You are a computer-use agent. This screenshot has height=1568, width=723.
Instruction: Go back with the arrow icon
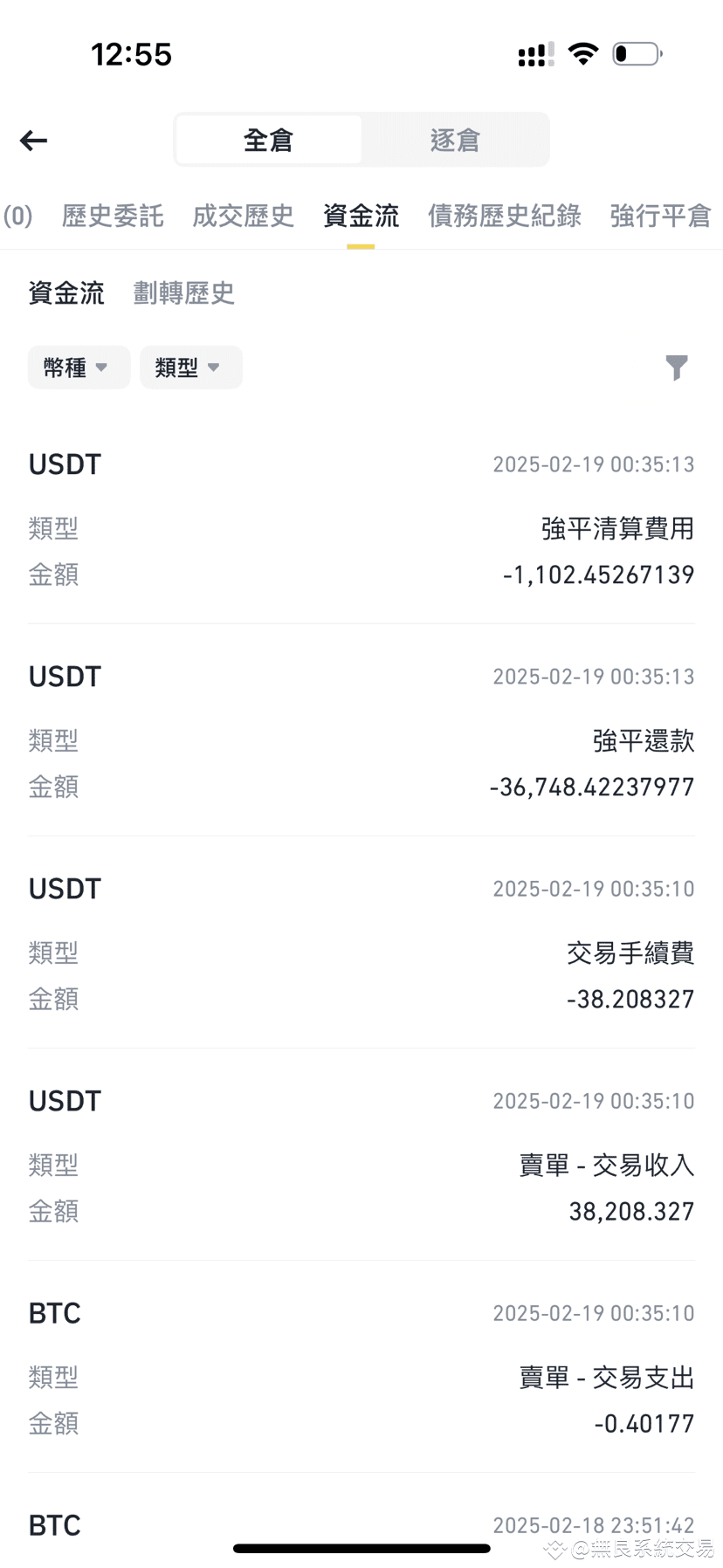pyautogui.click(x=33, y=140)
